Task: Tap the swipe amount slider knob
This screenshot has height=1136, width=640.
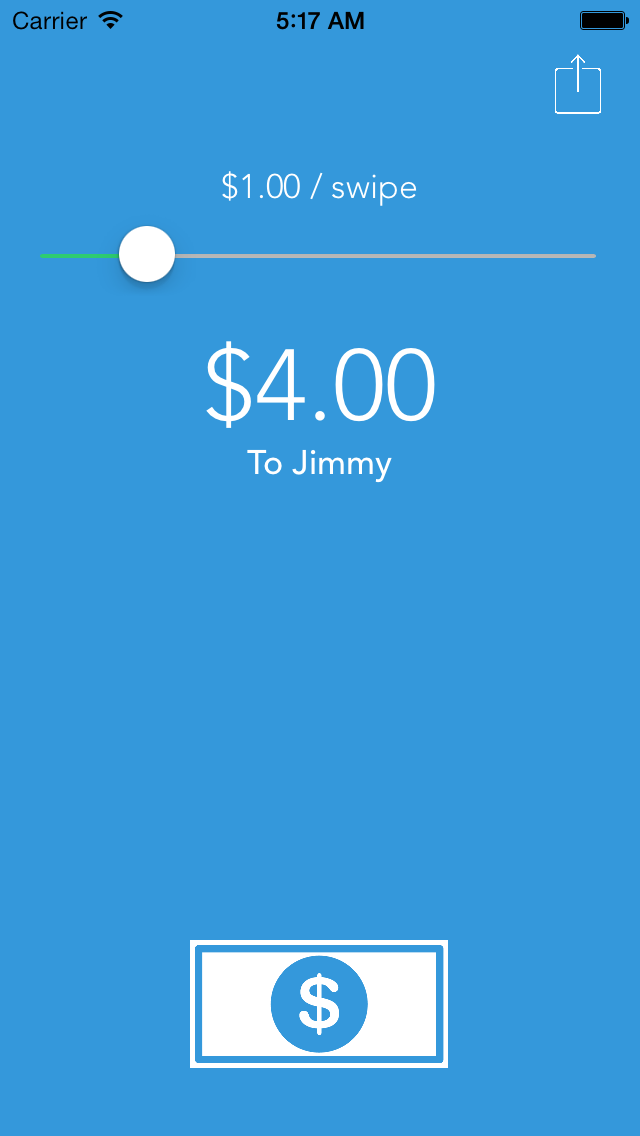Action: 147,255
